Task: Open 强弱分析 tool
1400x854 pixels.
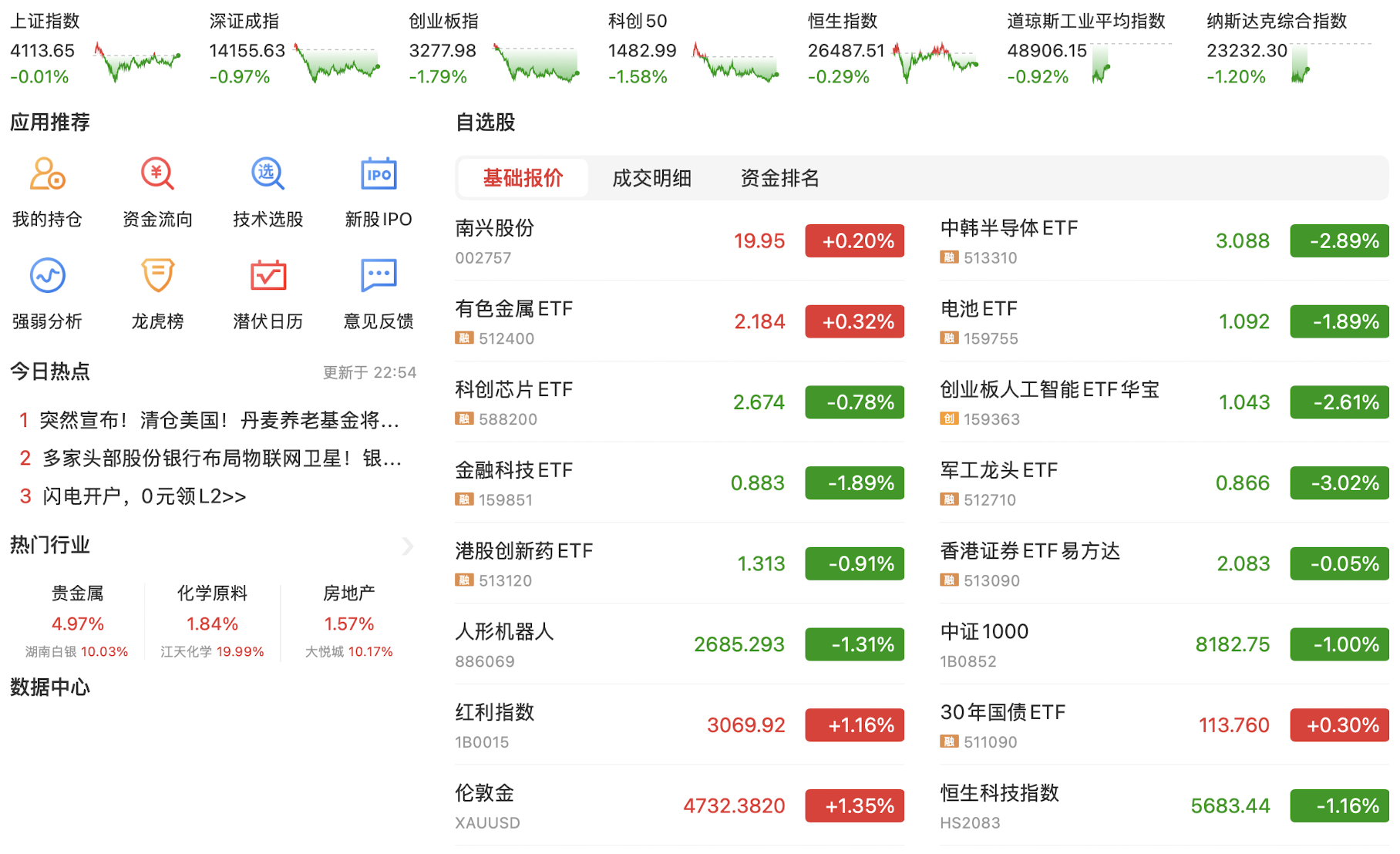Action: pos(47,294)
